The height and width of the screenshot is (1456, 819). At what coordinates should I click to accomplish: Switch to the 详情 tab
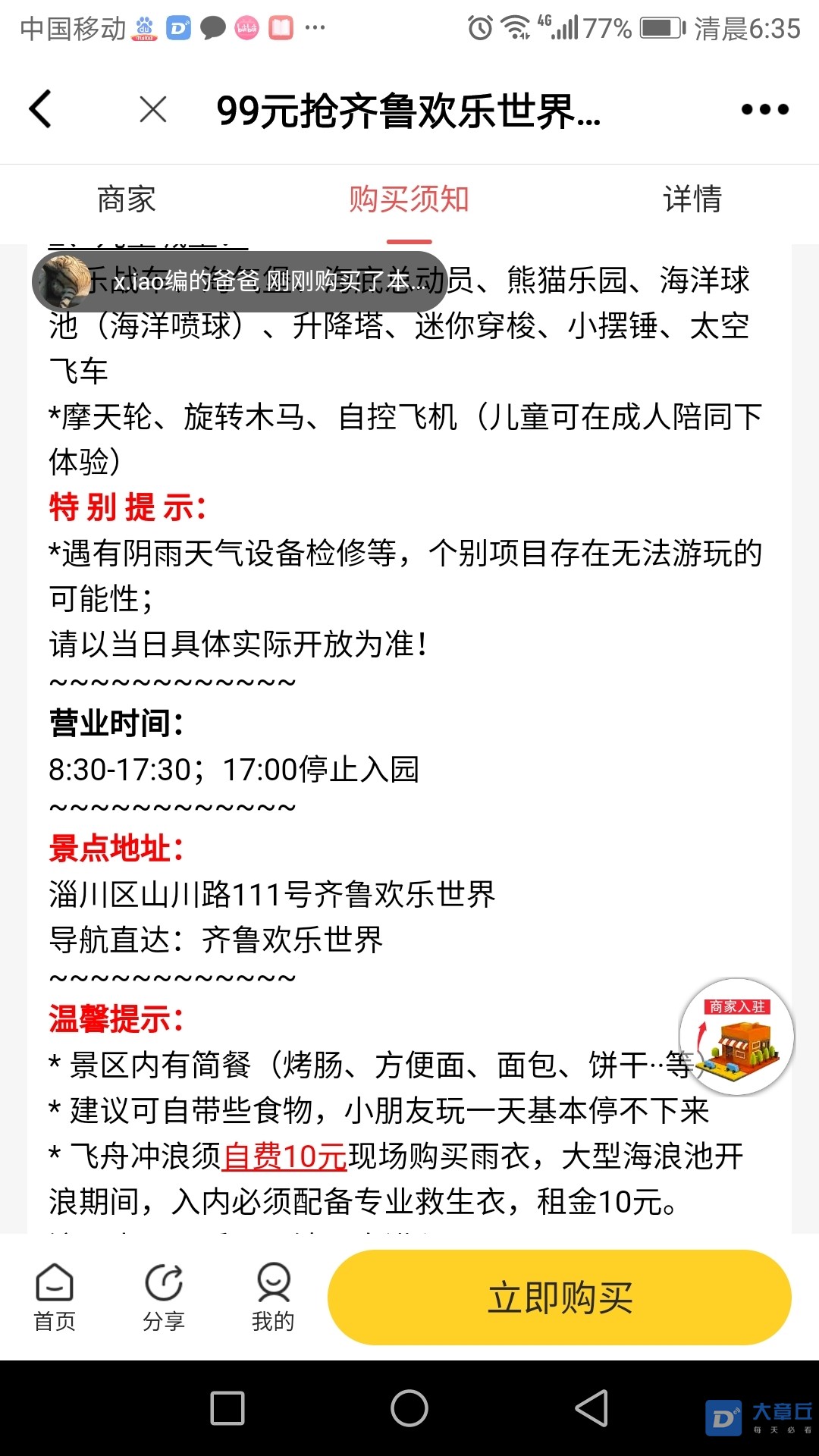[x=692, y=200]
